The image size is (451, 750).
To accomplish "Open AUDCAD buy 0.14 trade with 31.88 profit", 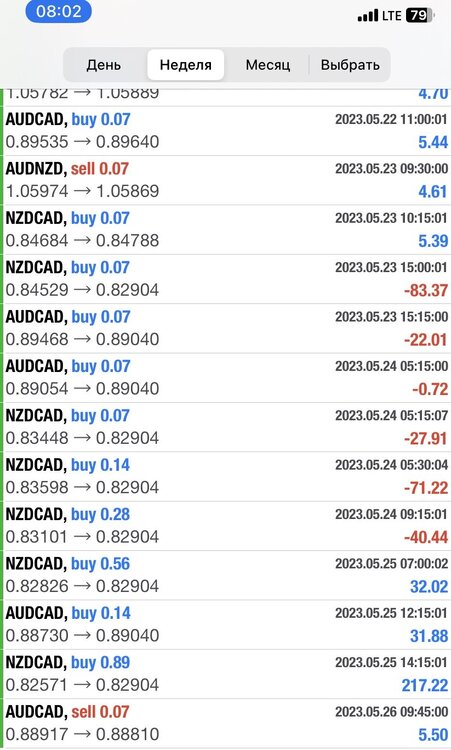I will 226,624.
